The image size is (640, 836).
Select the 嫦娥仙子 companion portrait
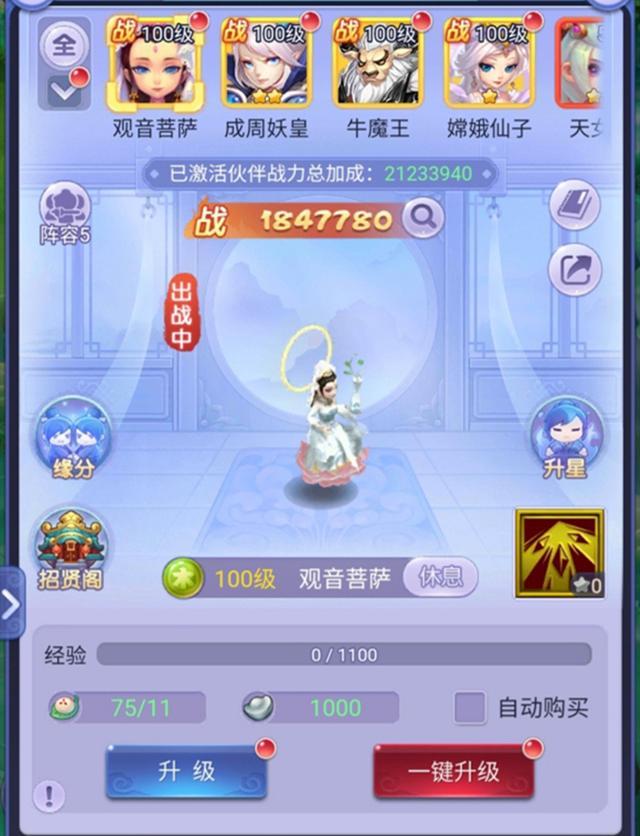click(489, 63)
